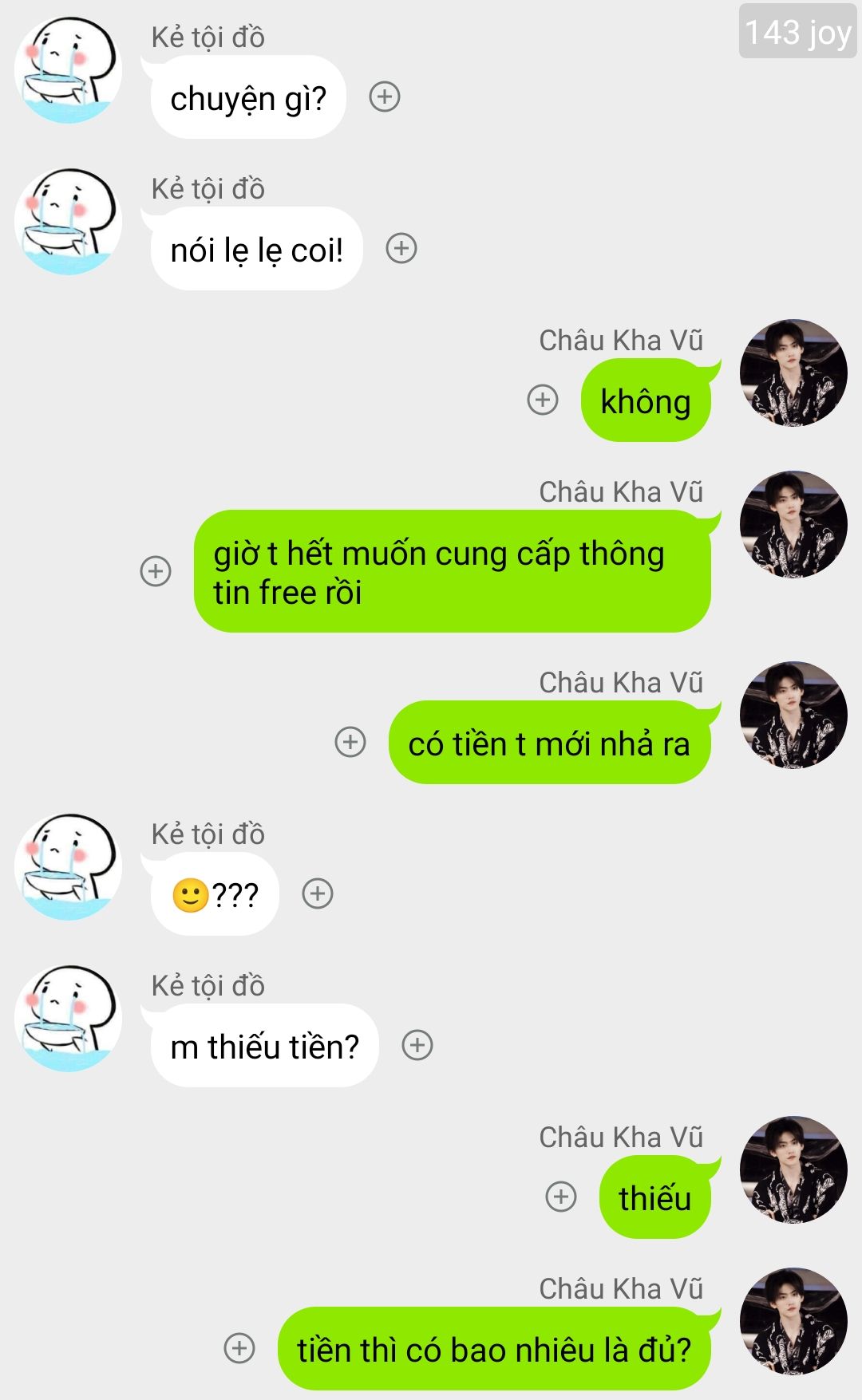Tap the plus icon next to the "???" message
The width and height of the screenshot is (862, 1400).
(318, 893)
